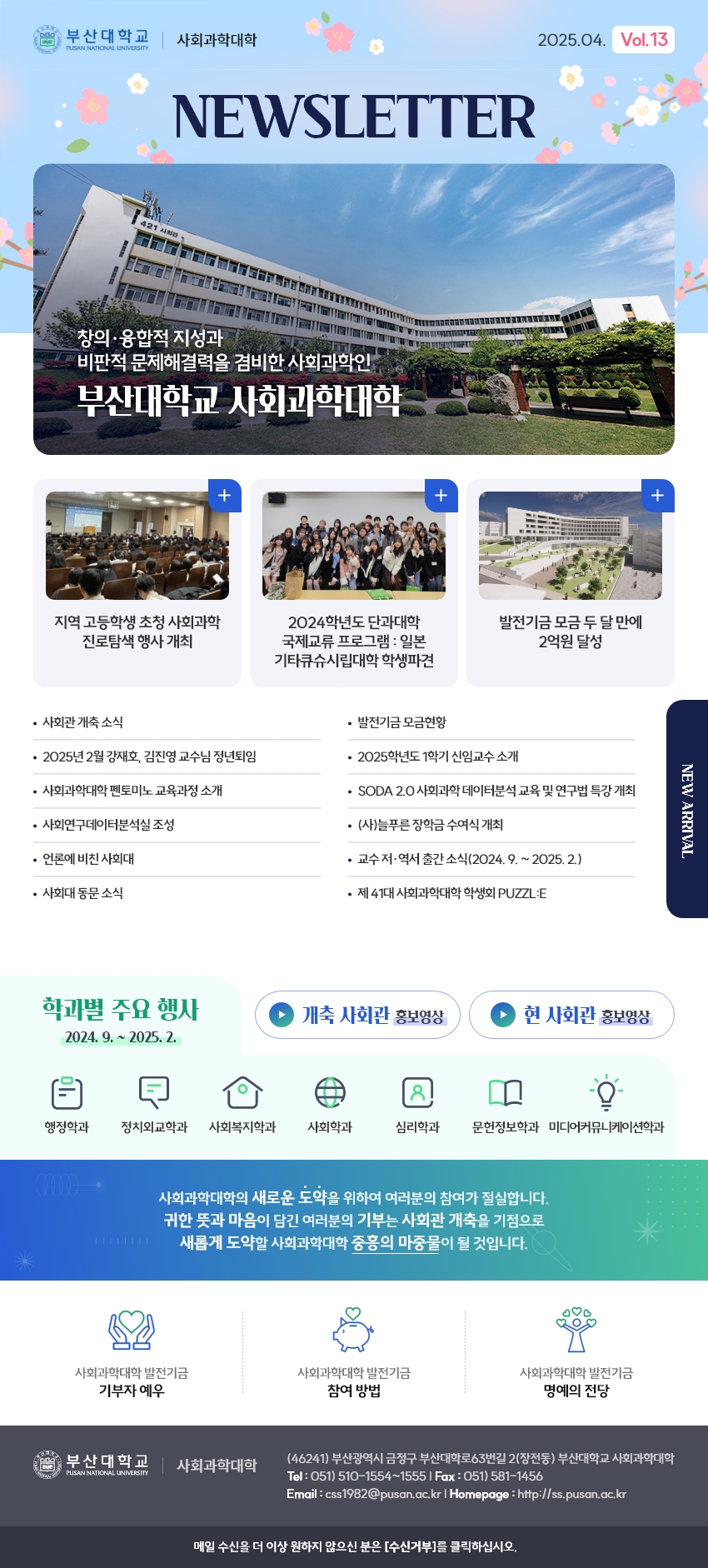Open the Kitakyushu student exchange program card

[354, 582]
